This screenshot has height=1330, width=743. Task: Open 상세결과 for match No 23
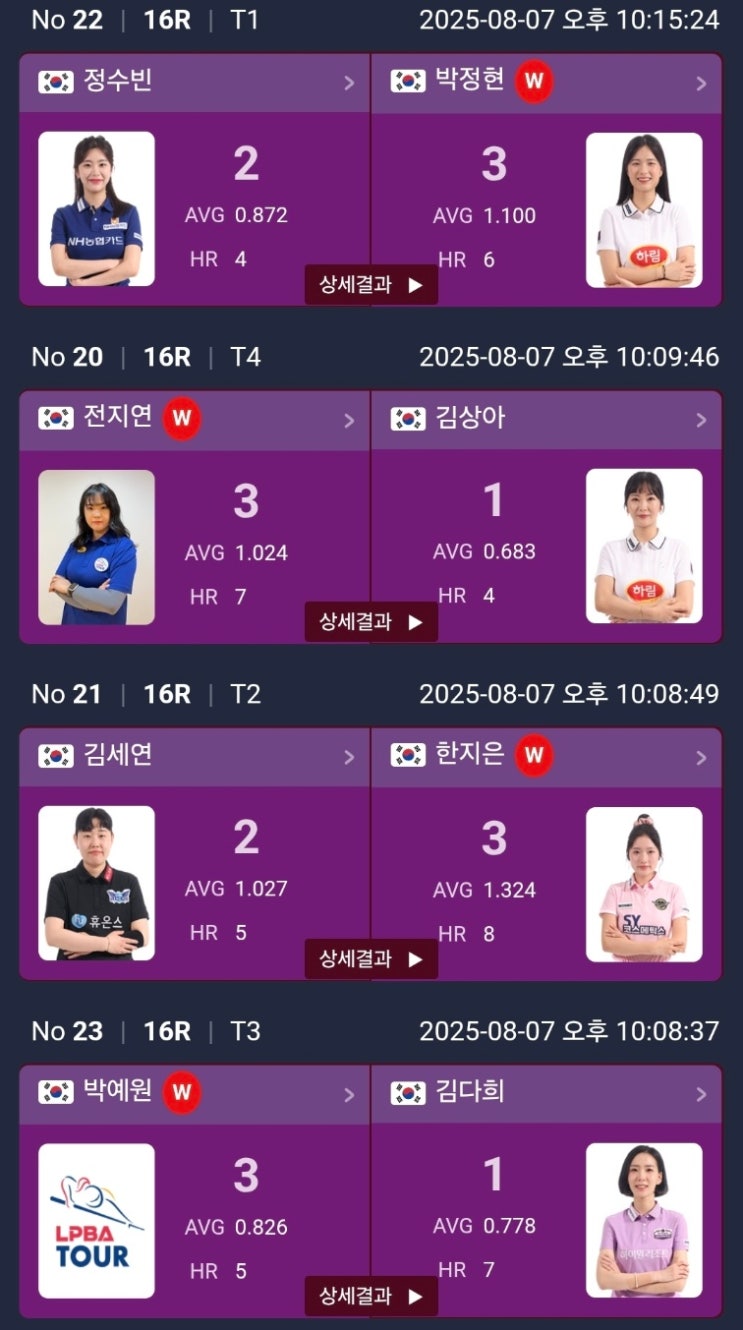pos(371,1296)
